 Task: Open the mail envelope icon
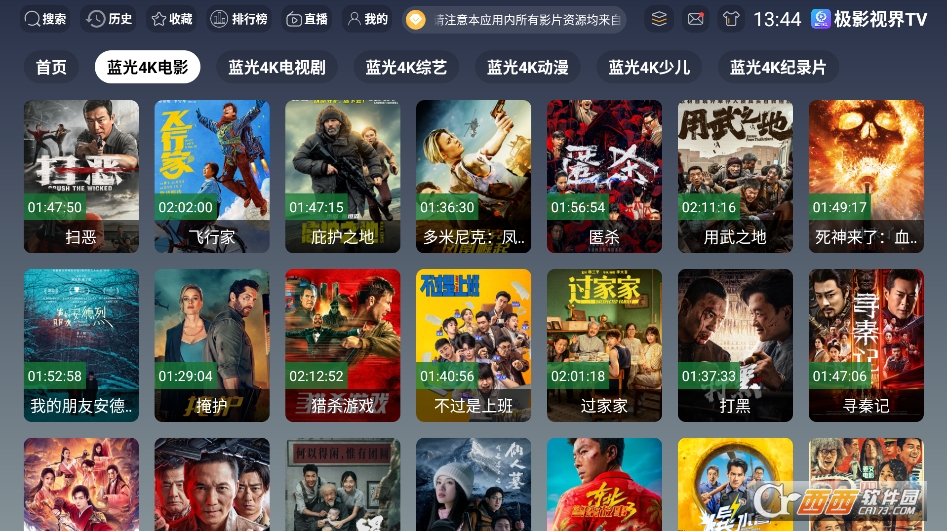695,19
